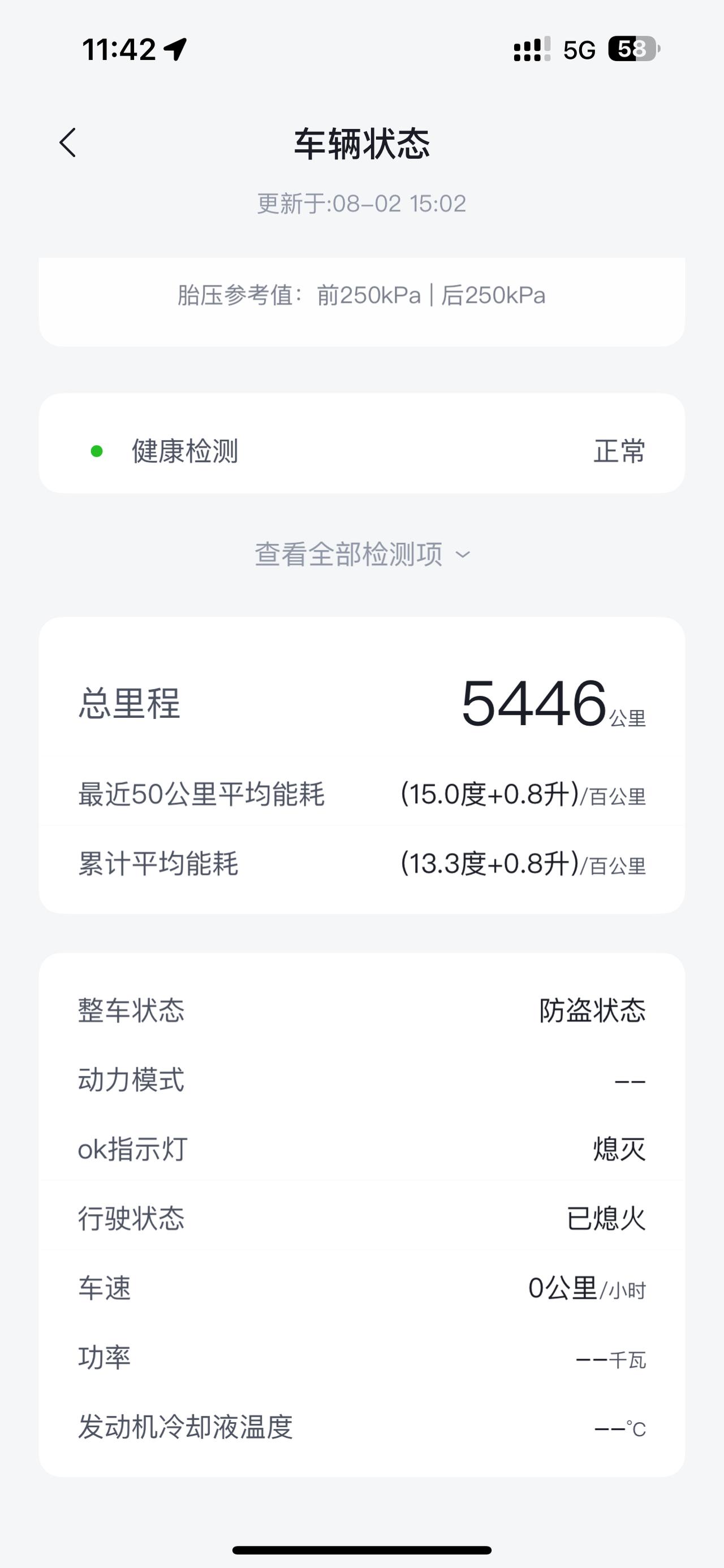Tap the 更新于:08-02 15:02 timestamp
724x1568 pixels.
point(361,205)
